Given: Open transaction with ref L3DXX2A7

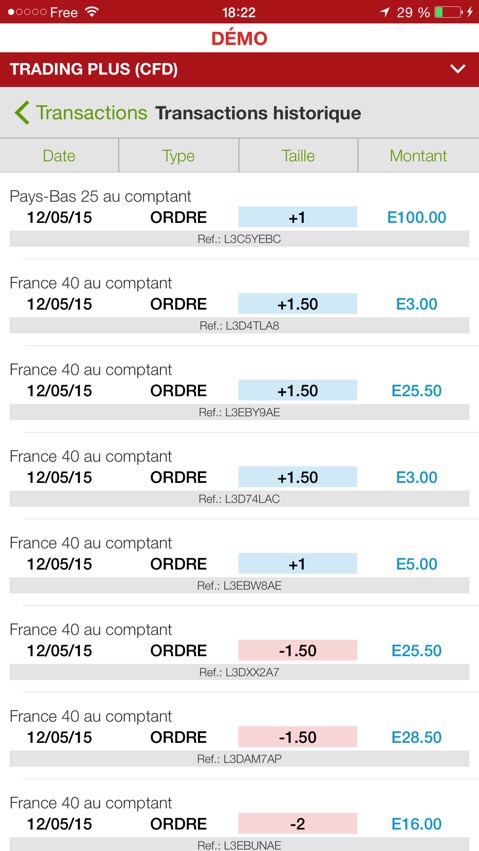Looking at the screenshot, I should tap(239, 651).
